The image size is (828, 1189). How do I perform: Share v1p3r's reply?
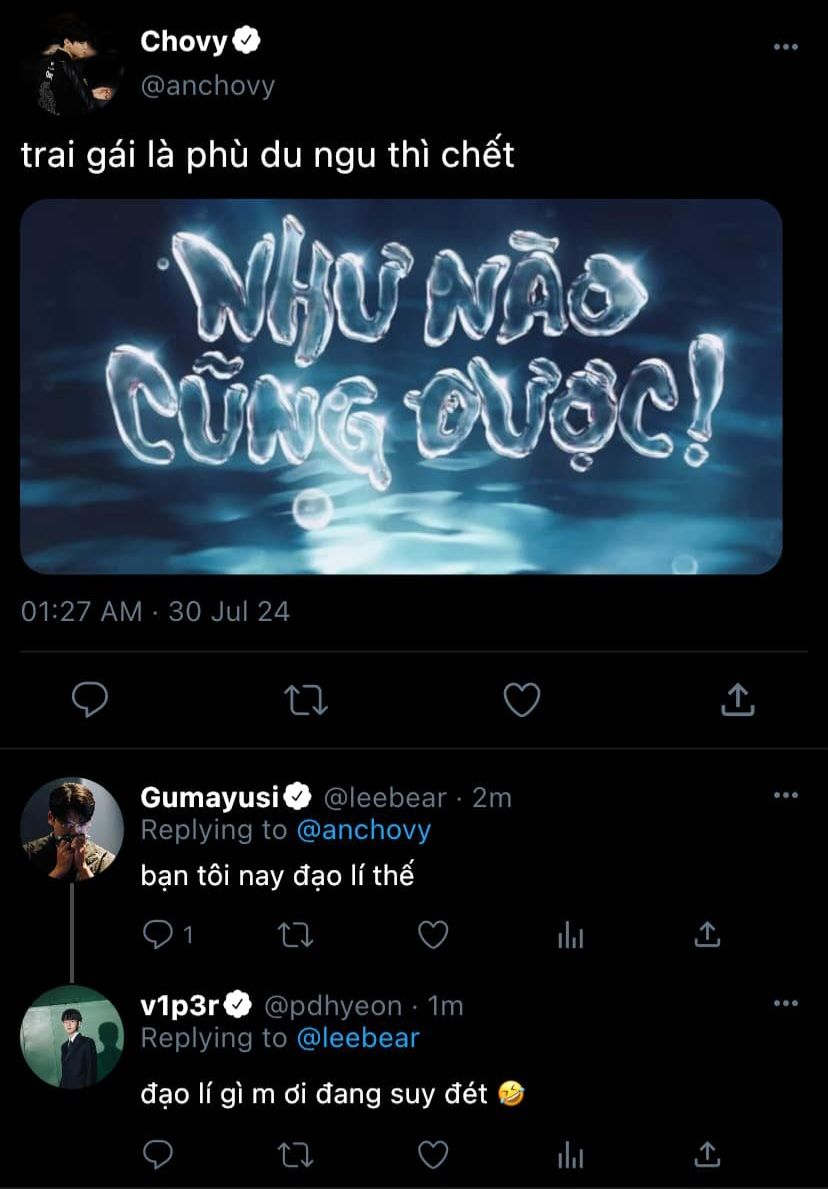click(706, 1155)
